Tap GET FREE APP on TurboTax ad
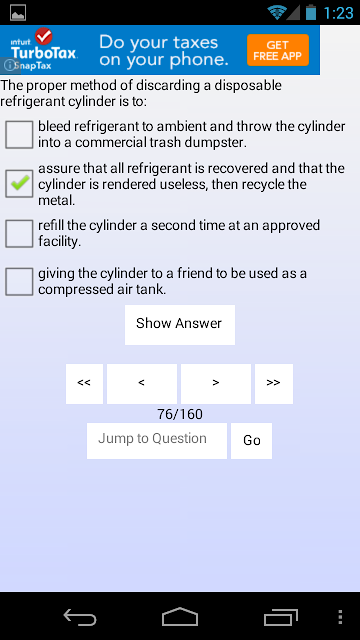Image resolution: width=360 pixels, height=640 pixels. [x=278, y=50]
